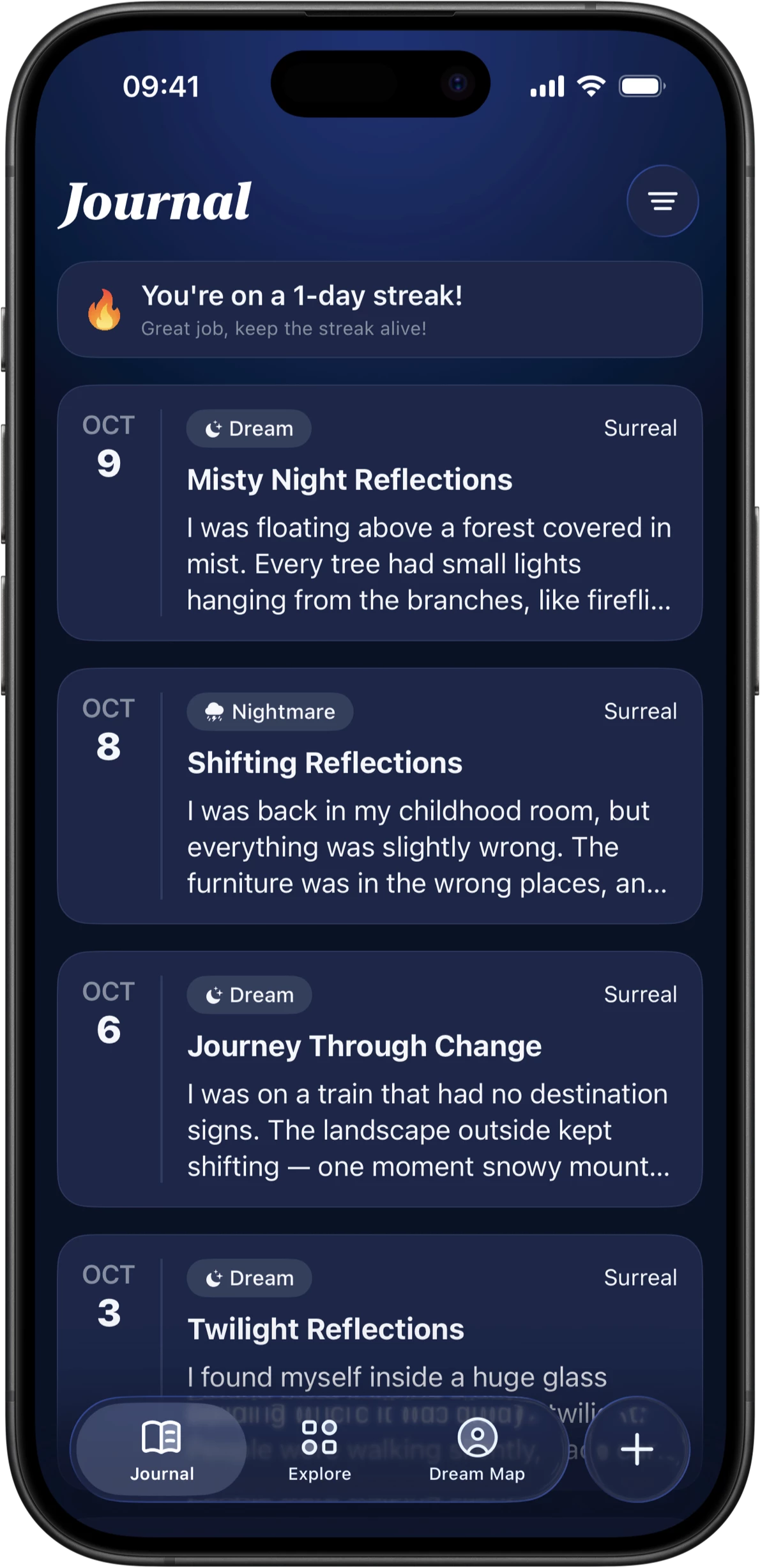Select the Surreal mood label on Oct 9 entry
This screenshot has width=760, height=1568.
[640, 429]
